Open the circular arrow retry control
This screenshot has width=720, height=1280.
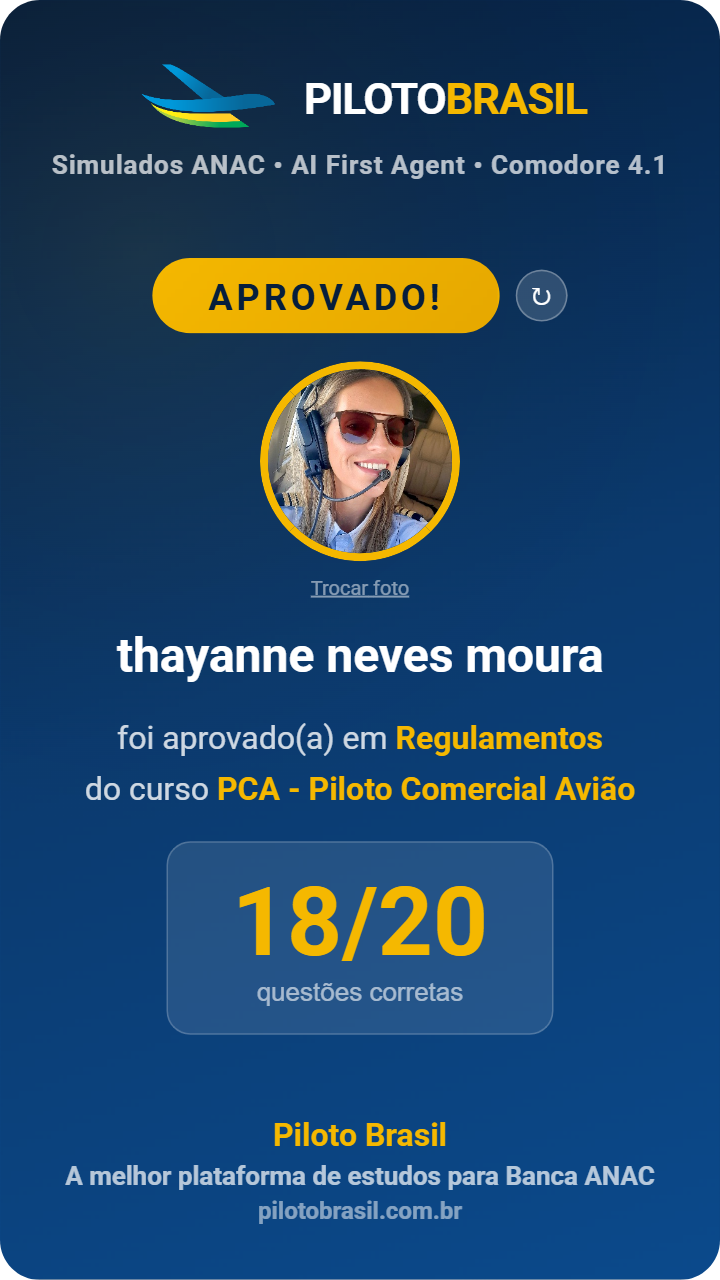click(x=541, y=295)
